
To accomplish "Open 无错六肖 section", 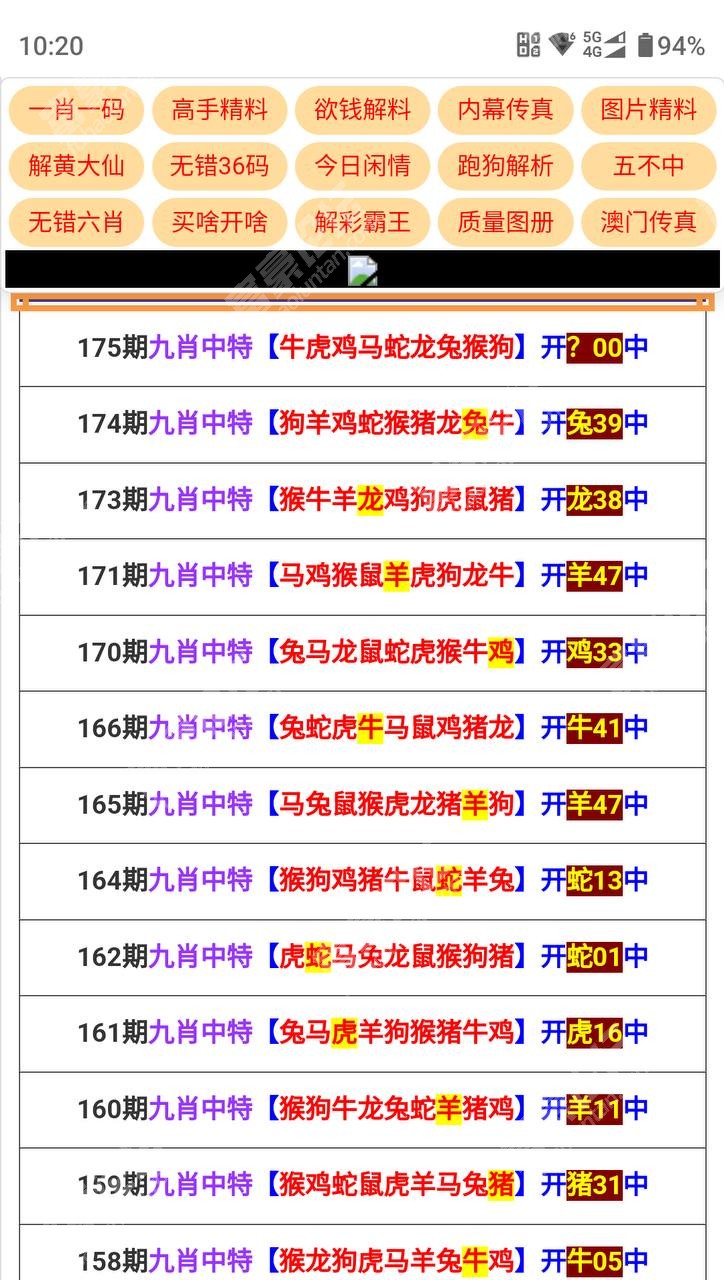I will [76, 222].
